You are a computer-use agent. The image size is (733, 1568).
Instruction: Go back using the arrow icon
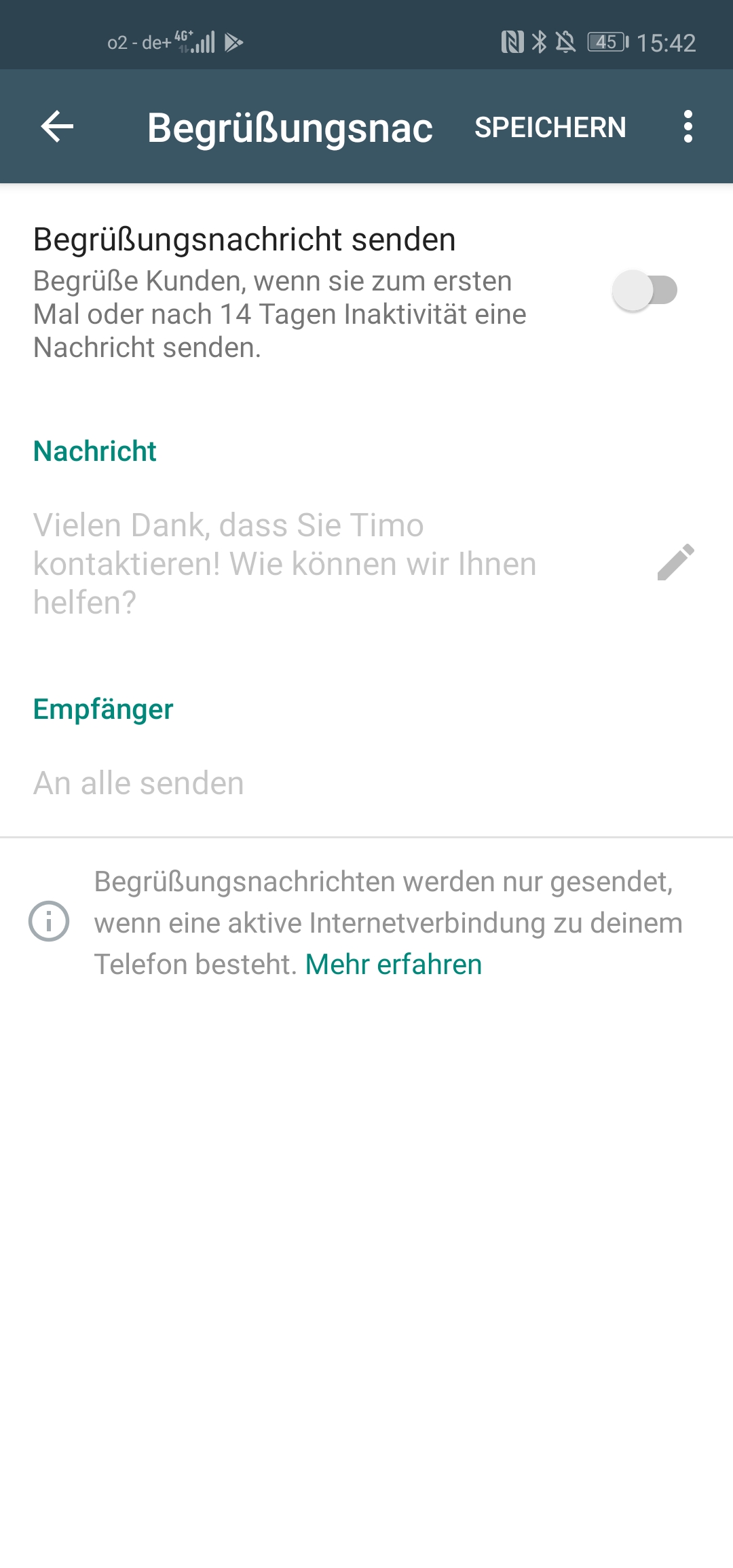57,127
